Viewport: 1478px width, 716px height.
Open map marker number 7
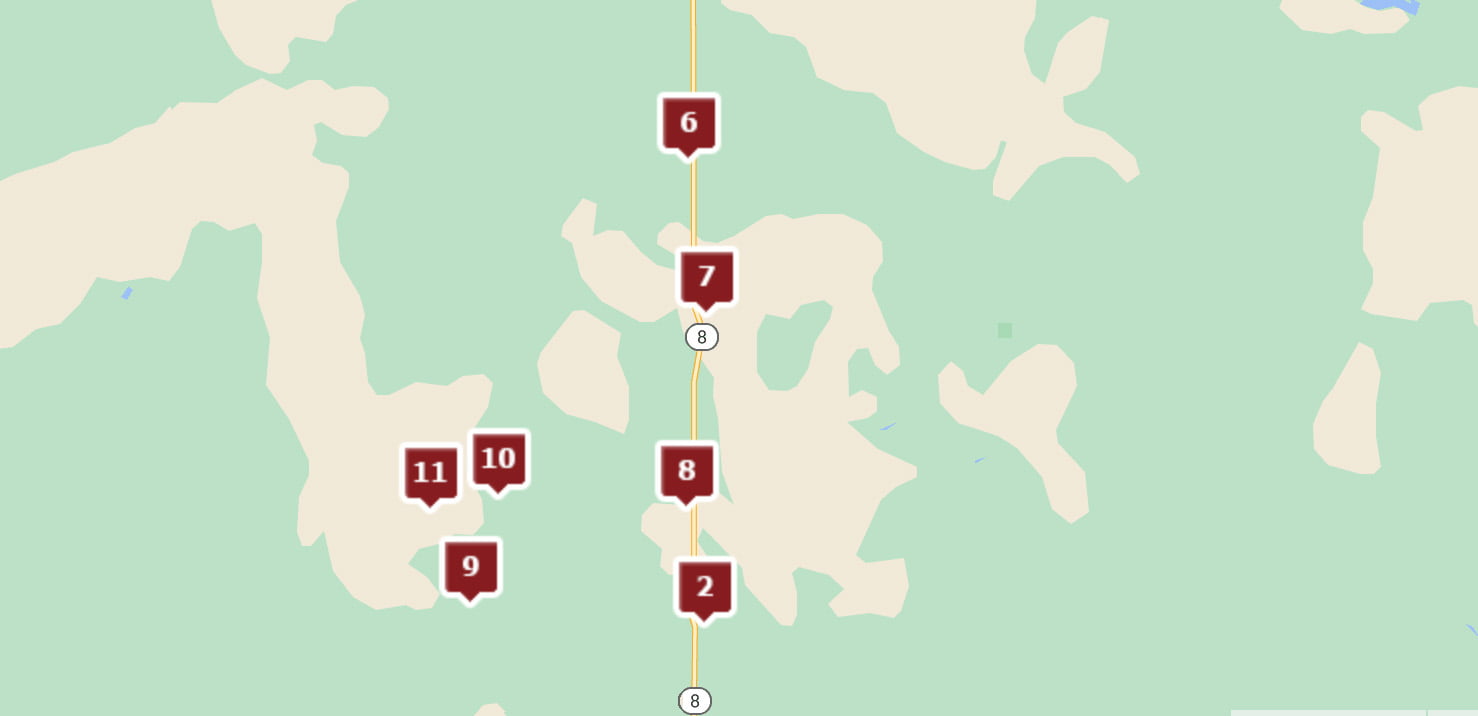pyautogui.click(x=707, y=277)
